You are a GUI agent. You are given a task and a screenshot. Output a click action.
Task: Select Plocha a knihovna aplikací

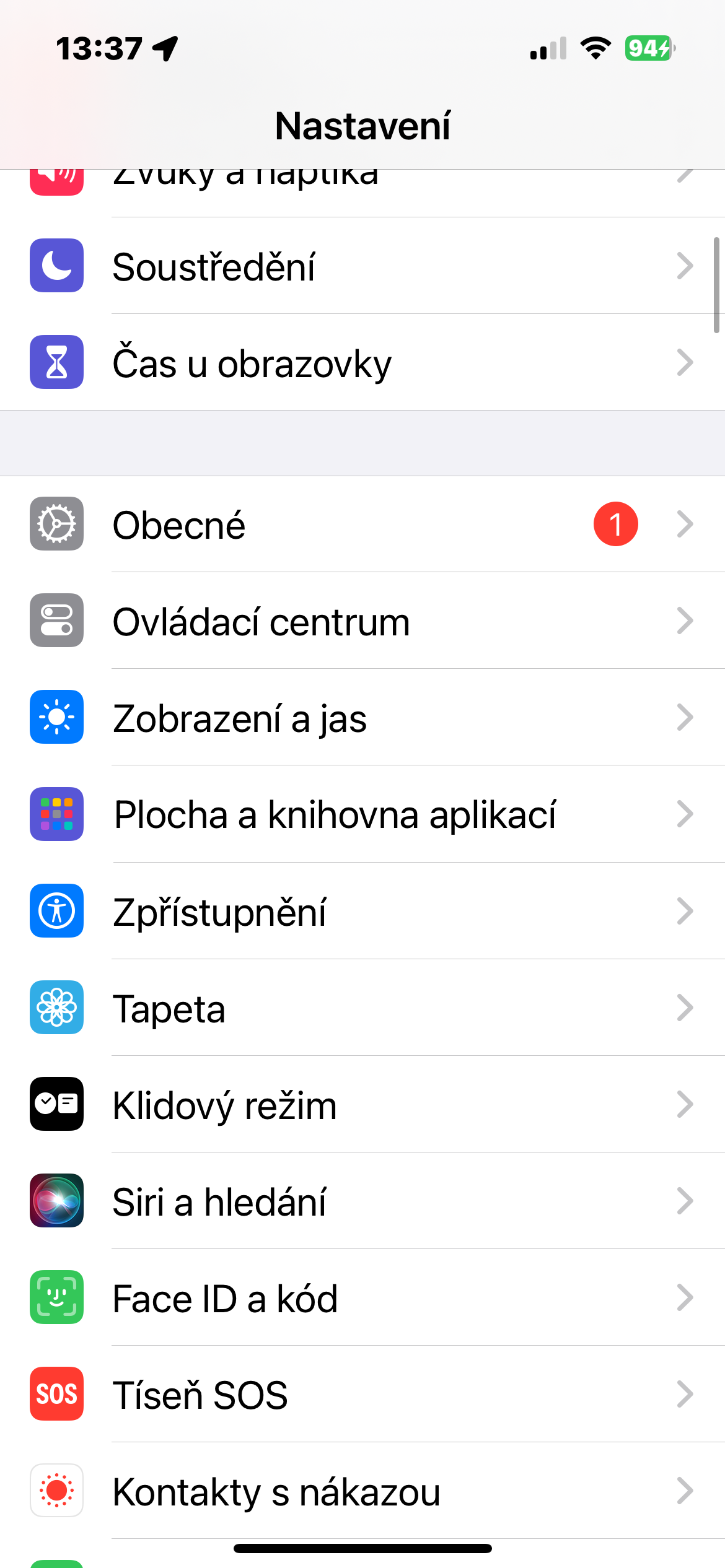click(x=362, y=814)
